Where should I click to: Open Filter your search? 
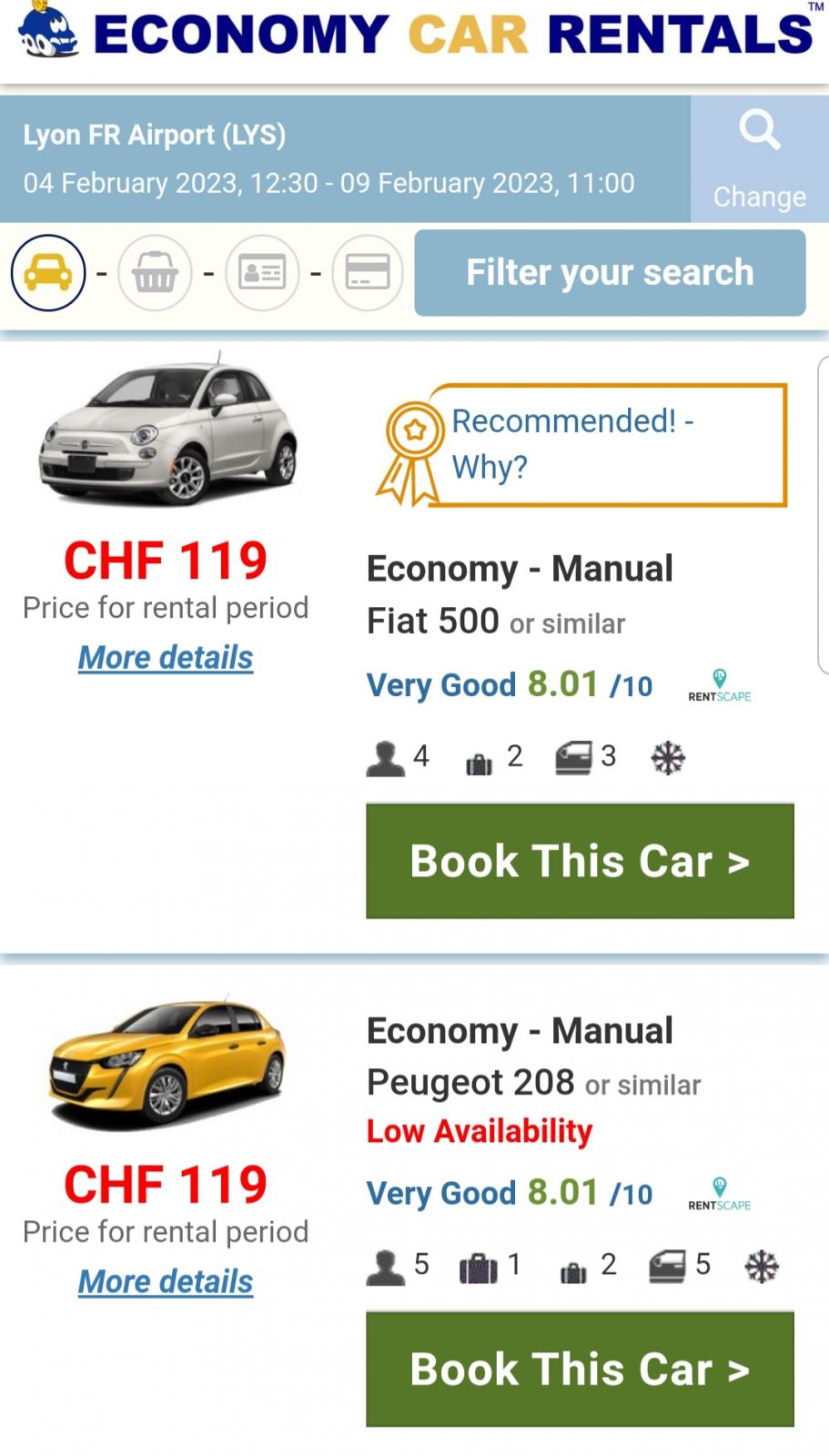pyautogui.click(x=610, y=273)
